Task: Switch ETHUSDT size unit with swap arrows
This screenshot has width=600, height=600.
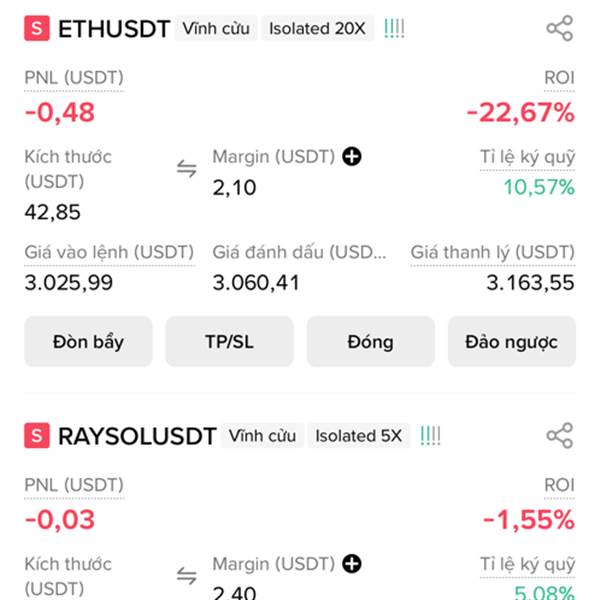Action: [x=187, y=169]
